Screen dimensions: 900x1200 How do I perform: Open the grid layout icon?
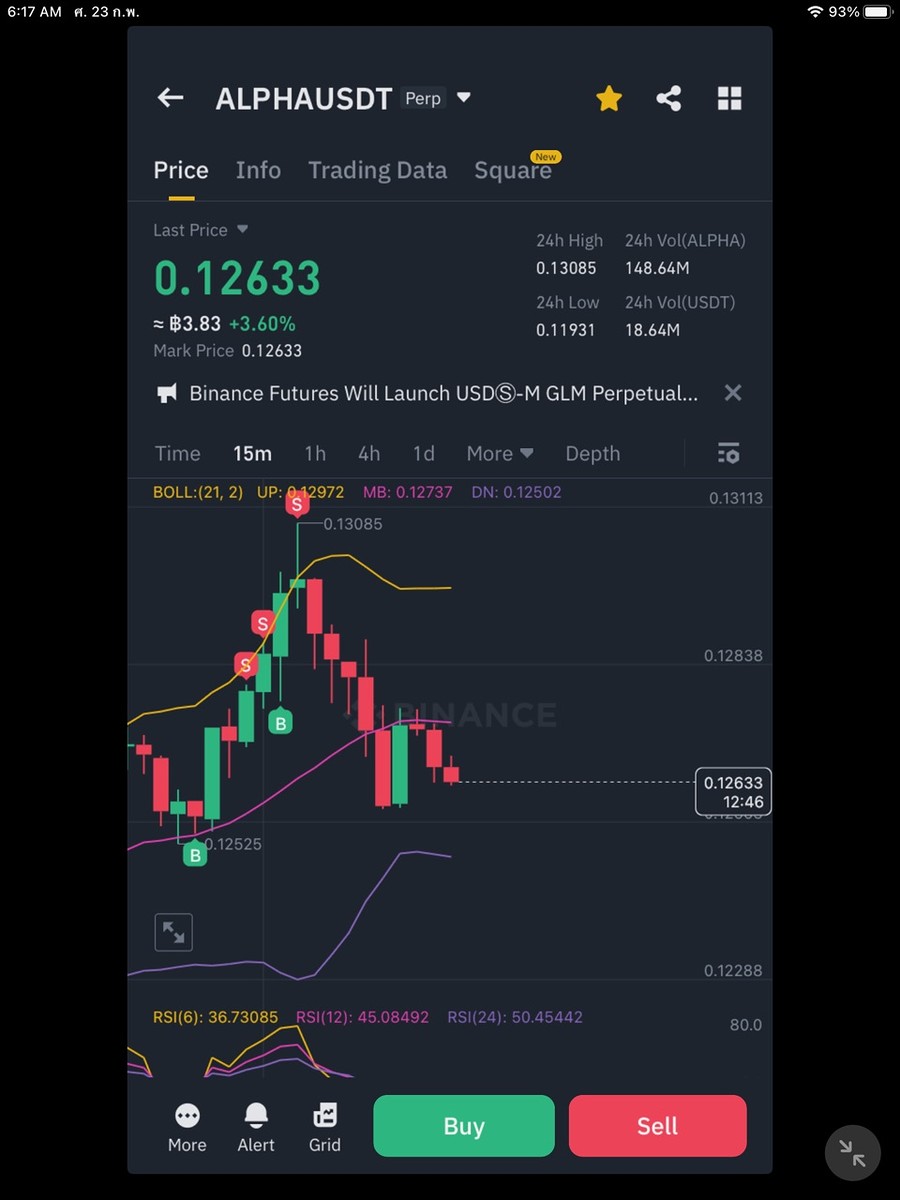click(x=730, y=98)
